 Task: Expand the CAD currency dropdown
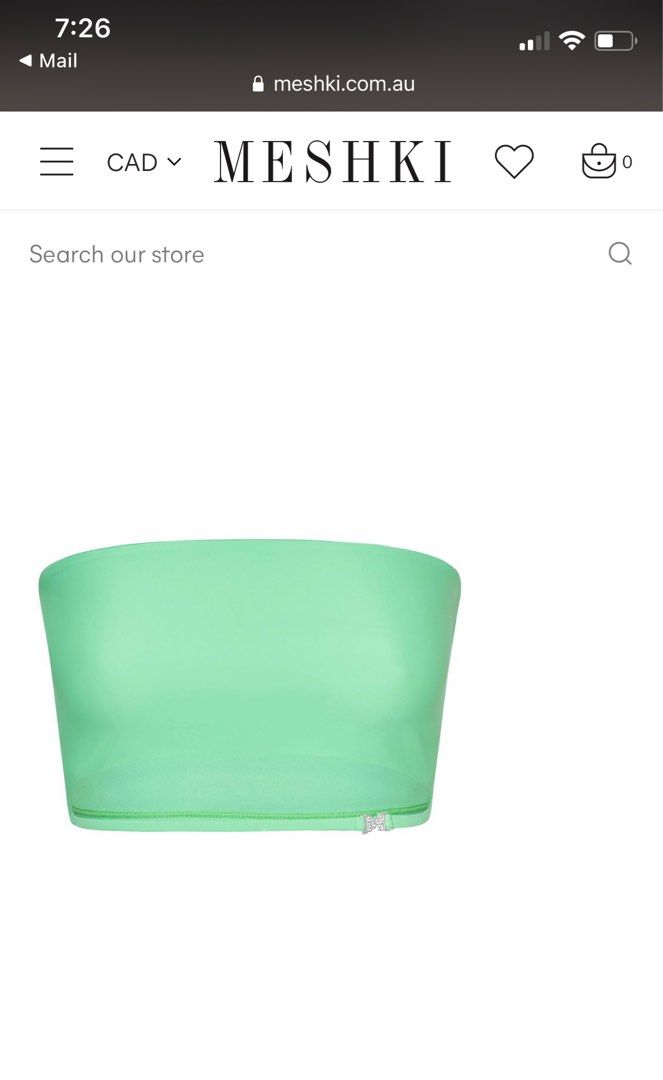(144, 162)
